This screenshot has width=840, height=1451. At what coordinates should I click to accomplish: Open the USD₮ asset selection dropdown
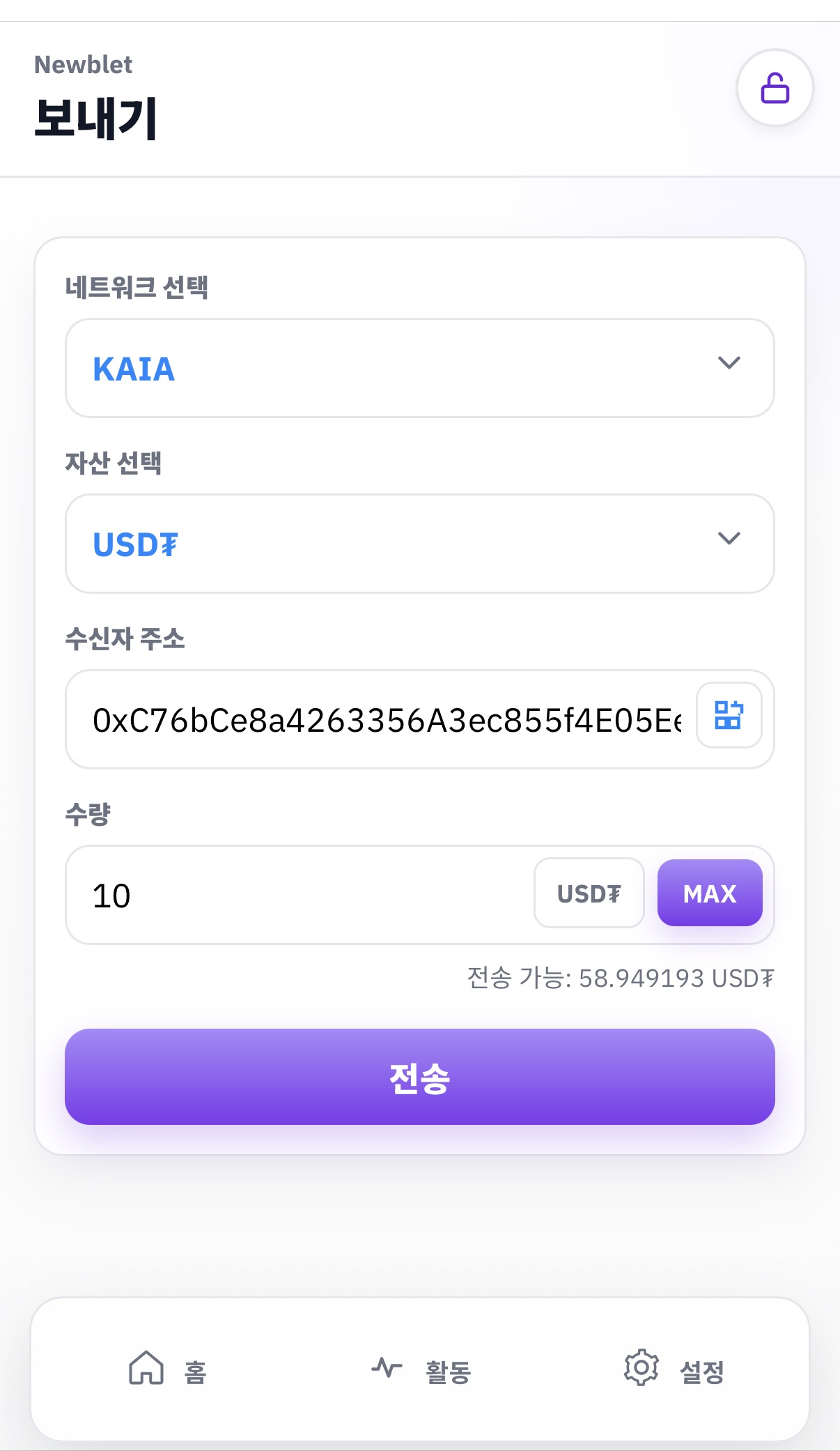419,544
